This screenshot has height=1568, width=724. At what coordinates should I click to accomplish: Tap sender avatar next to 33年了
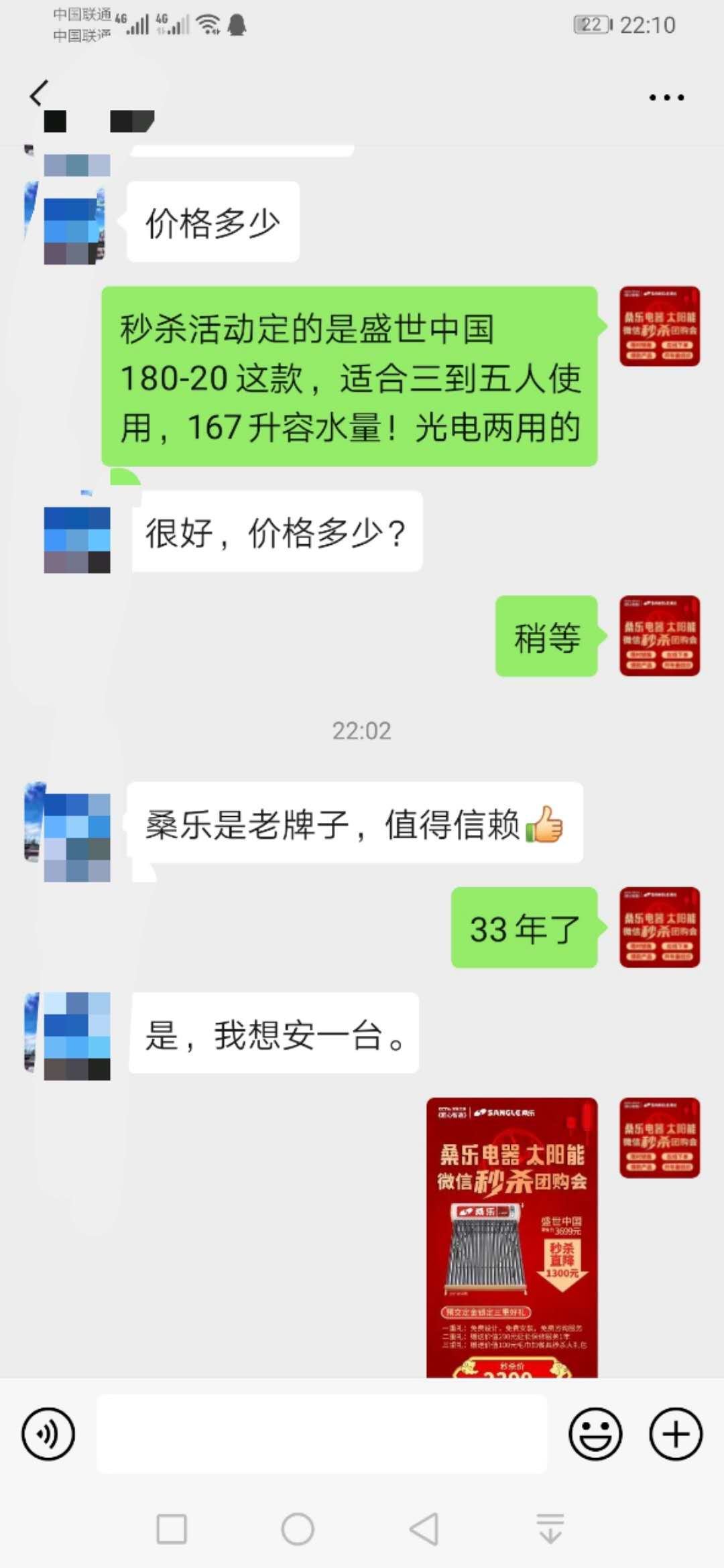pyautogui.click(x=659, y=927)
